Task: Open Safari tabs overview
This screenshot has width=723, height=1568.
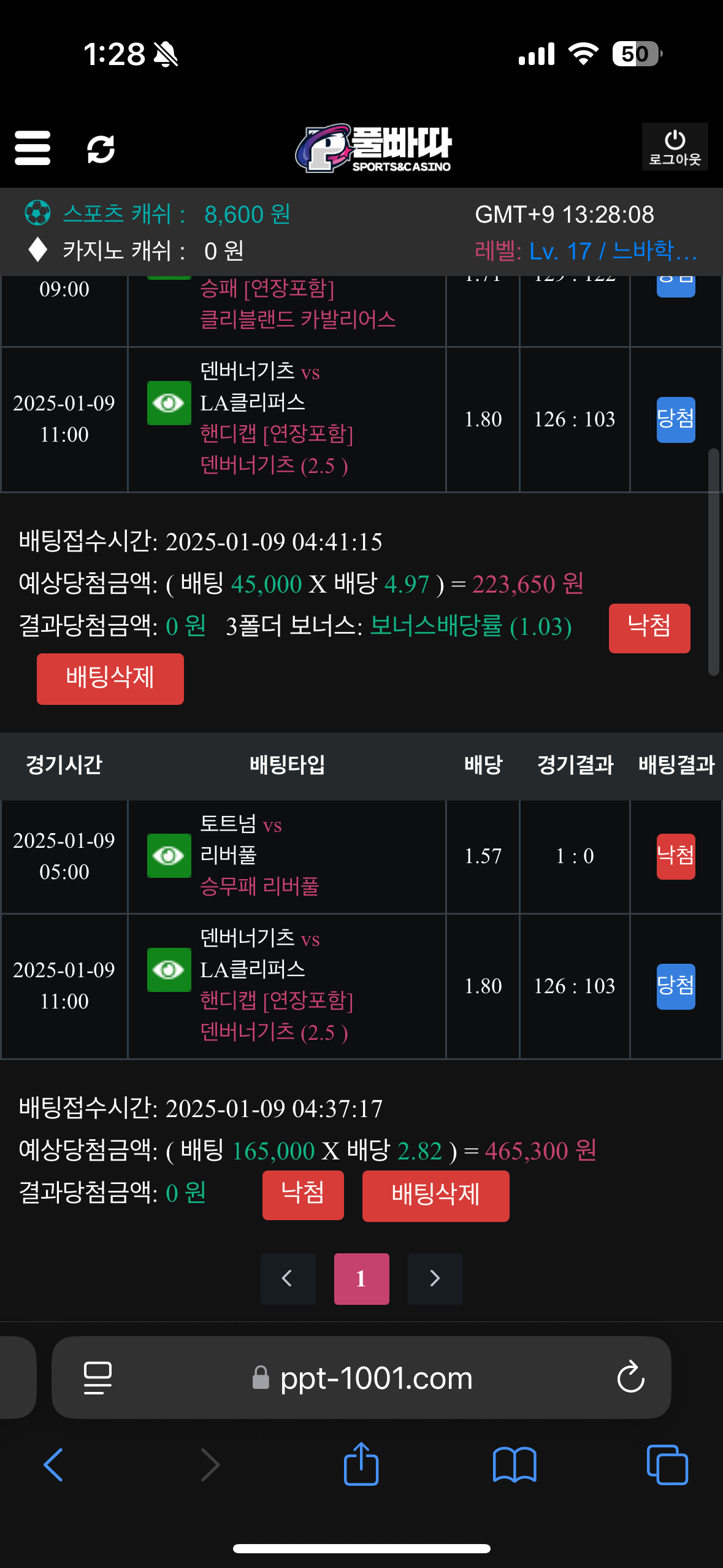Action: click(x=667, y=1465)
